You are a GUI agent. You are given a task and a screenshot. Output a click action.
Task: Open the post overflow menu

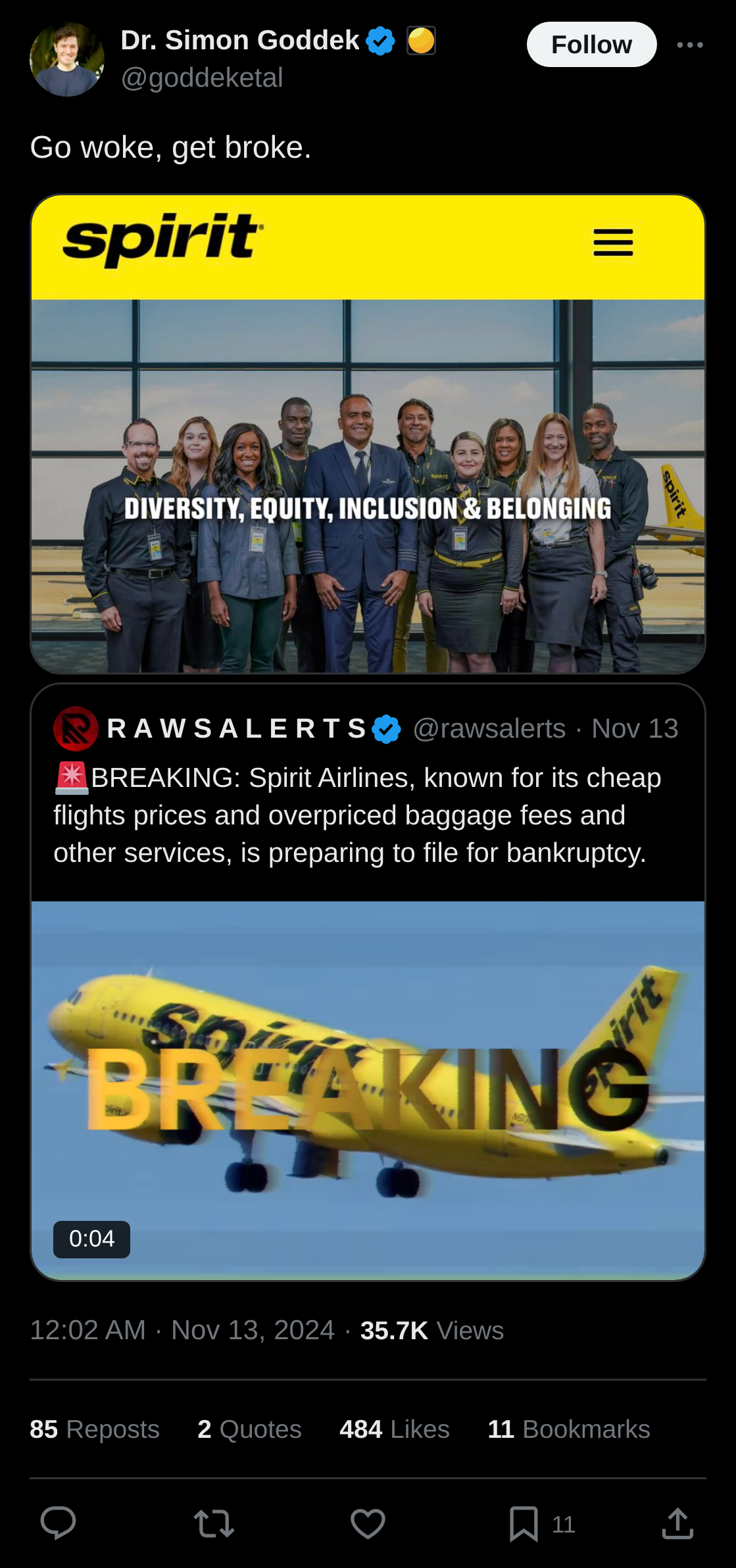(x=689, y=45)
